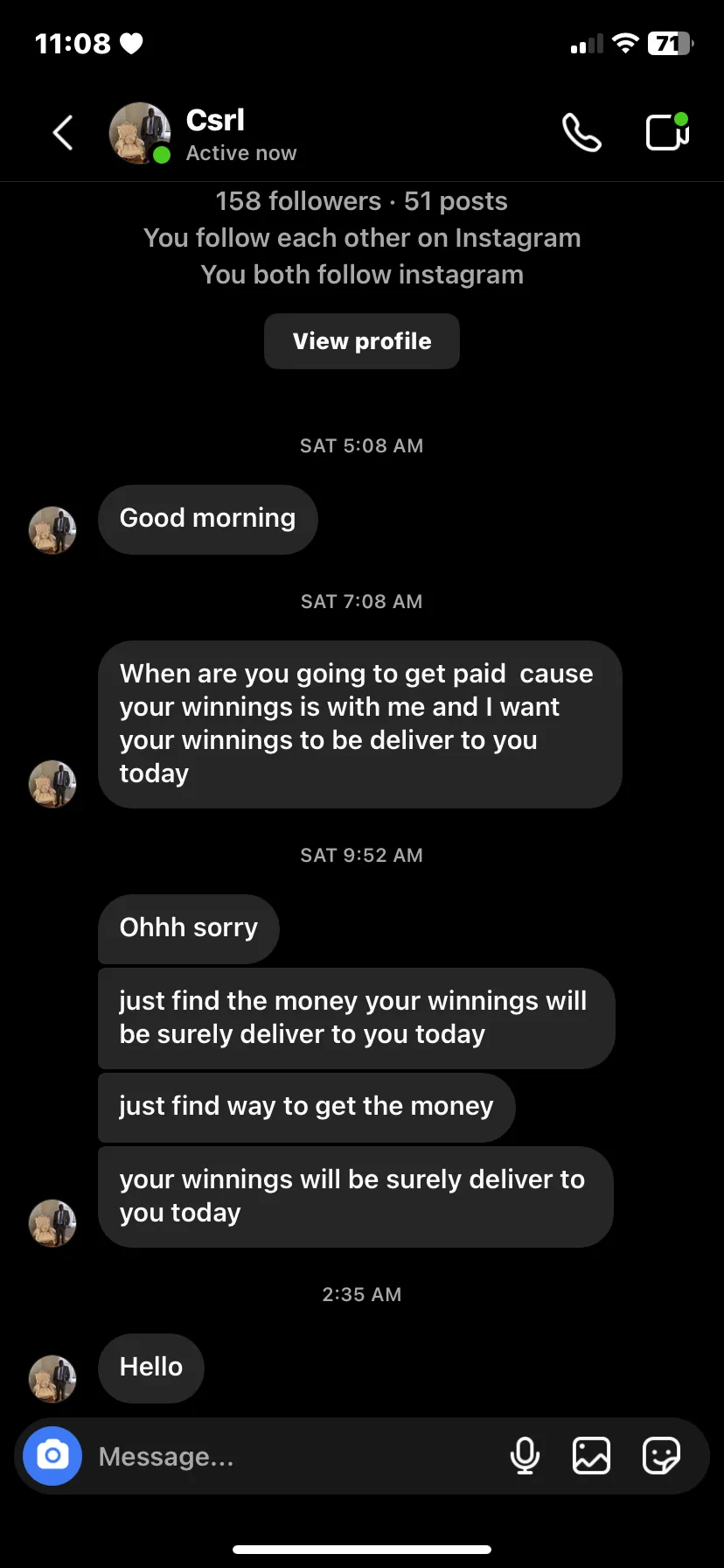Record a voice message with the microphone
The width and height of the screenshot is (724, 1568).
525,1456
